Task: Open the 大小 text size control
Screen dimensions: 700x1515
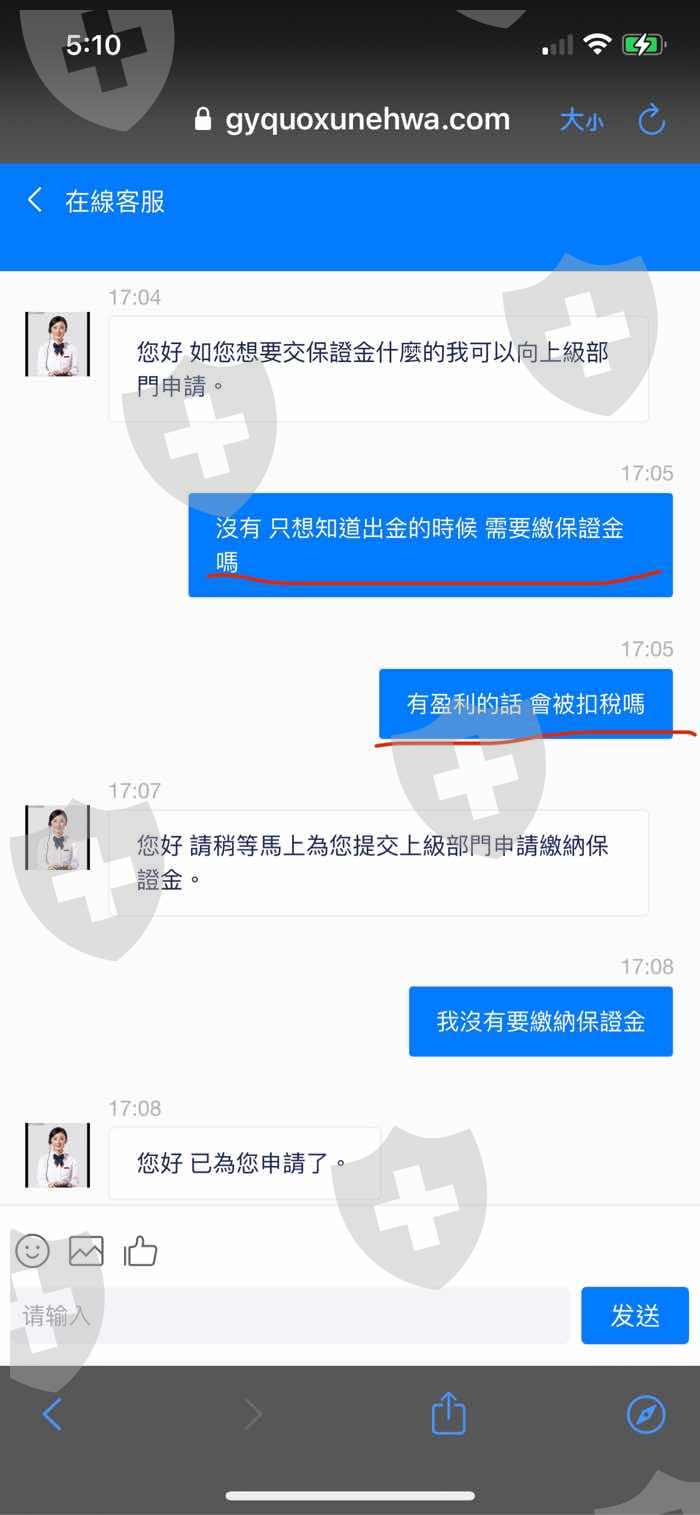Action: pyautogui.click(x=581, y=121)
